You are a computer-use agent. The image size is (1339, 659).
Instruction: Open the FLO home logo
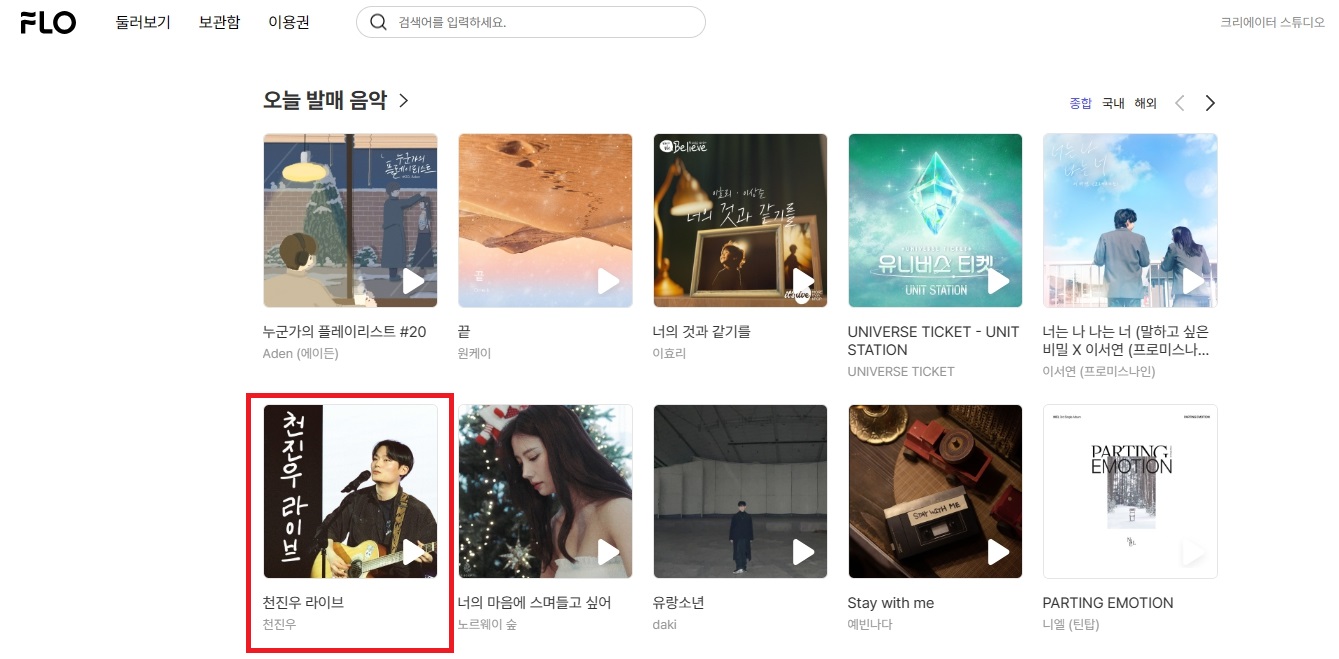coord(48,22)
